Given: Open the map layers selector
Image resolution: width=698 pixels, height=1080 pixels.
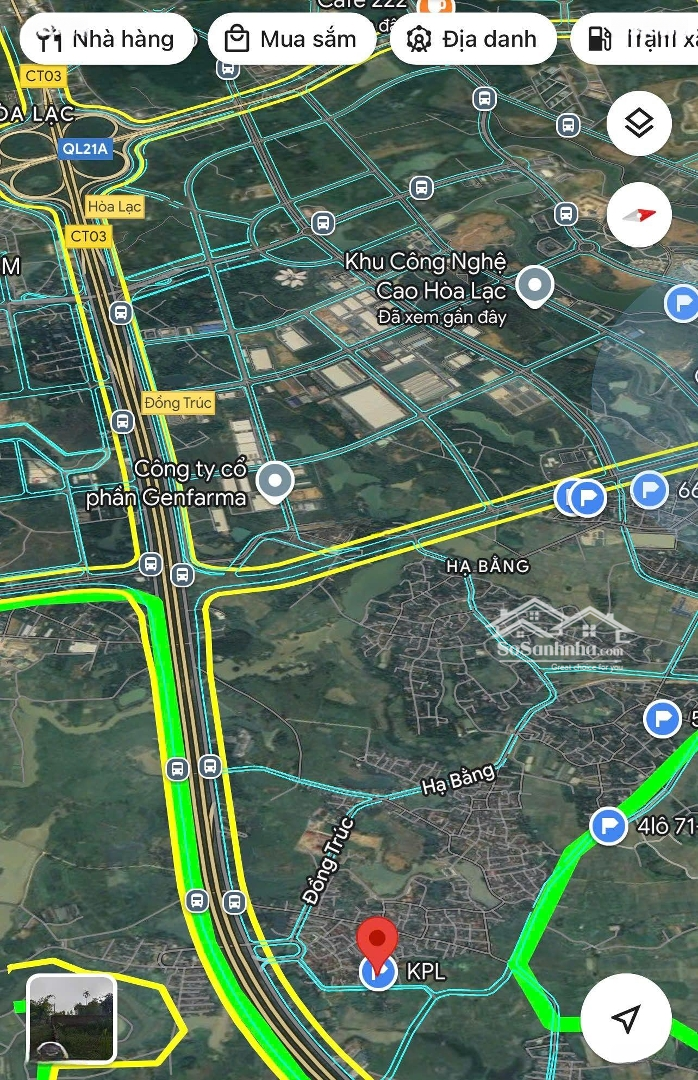Looking at the screenshot, I should pyautogui.click(x=639, y=123).
